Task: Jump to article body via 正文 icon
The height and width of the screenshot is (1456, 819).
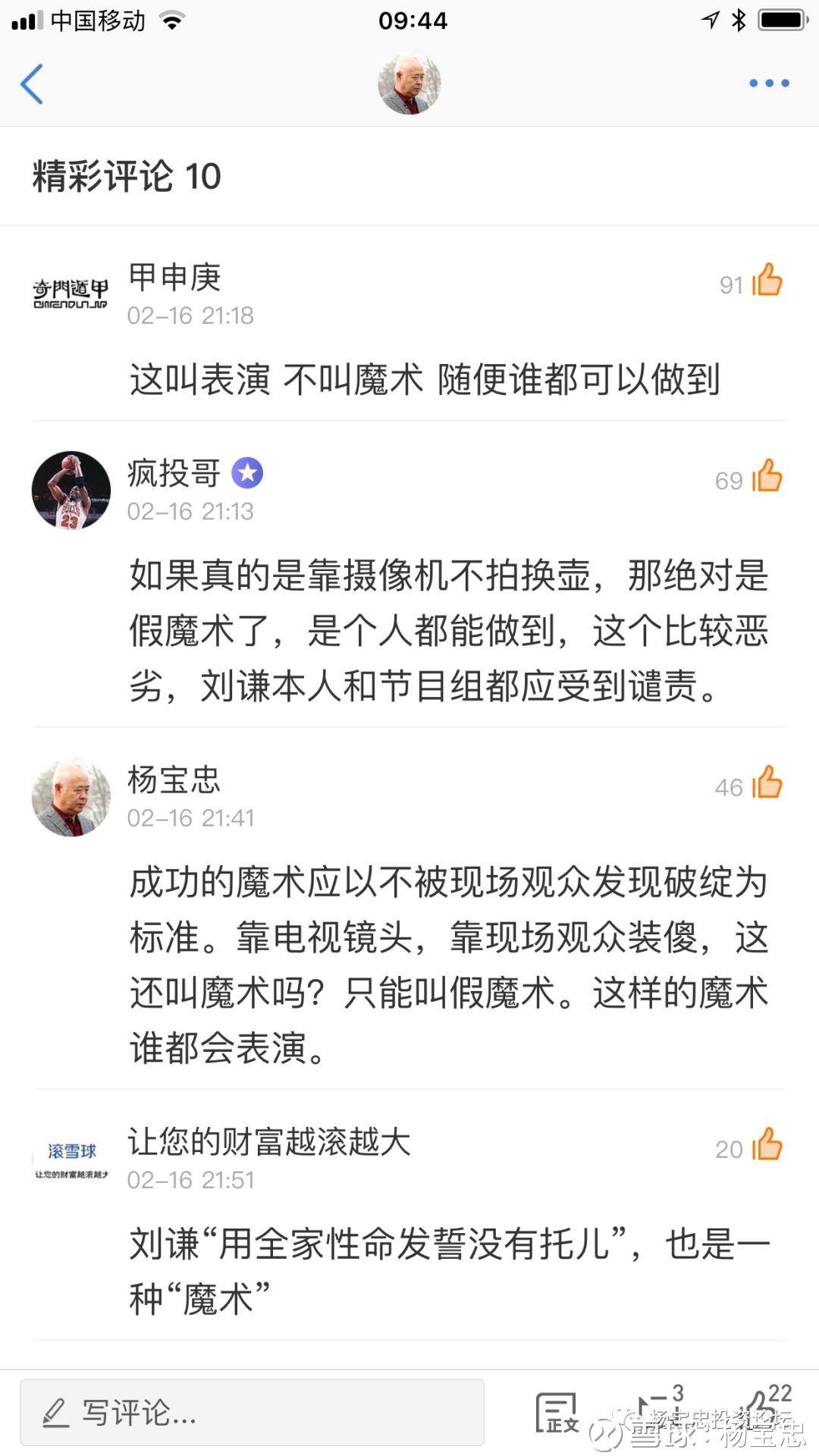Action: (557, 1413)
